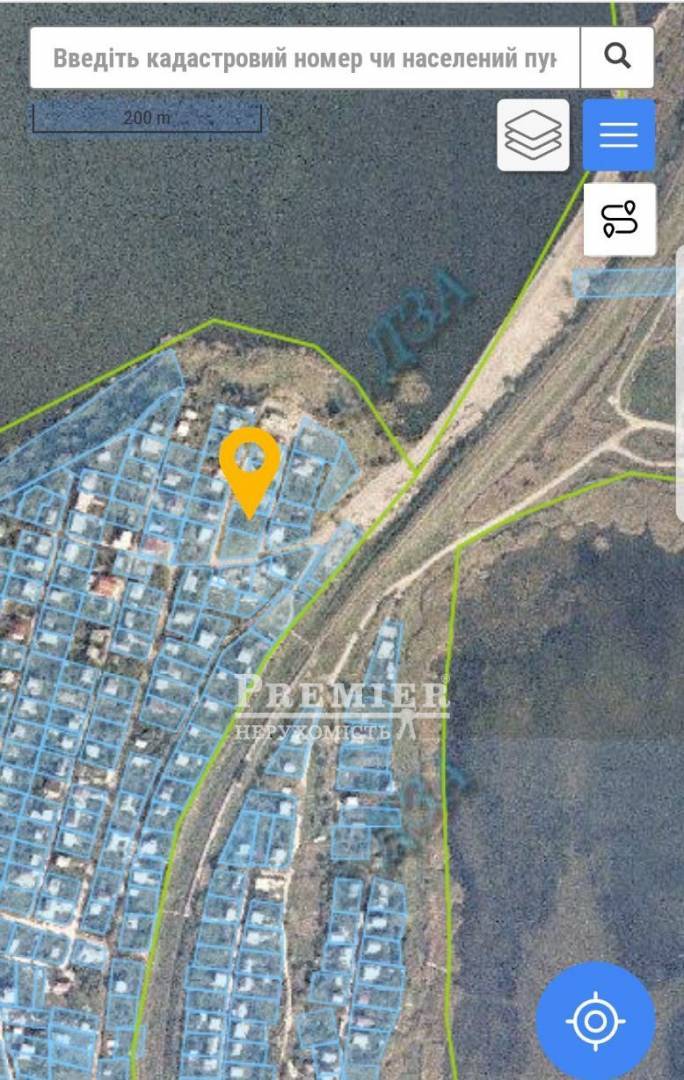This screenshot has height=1080, width=684.
Task: Tap the cadastral number search field
Action: pyautogui.click(x=304, y=58)
